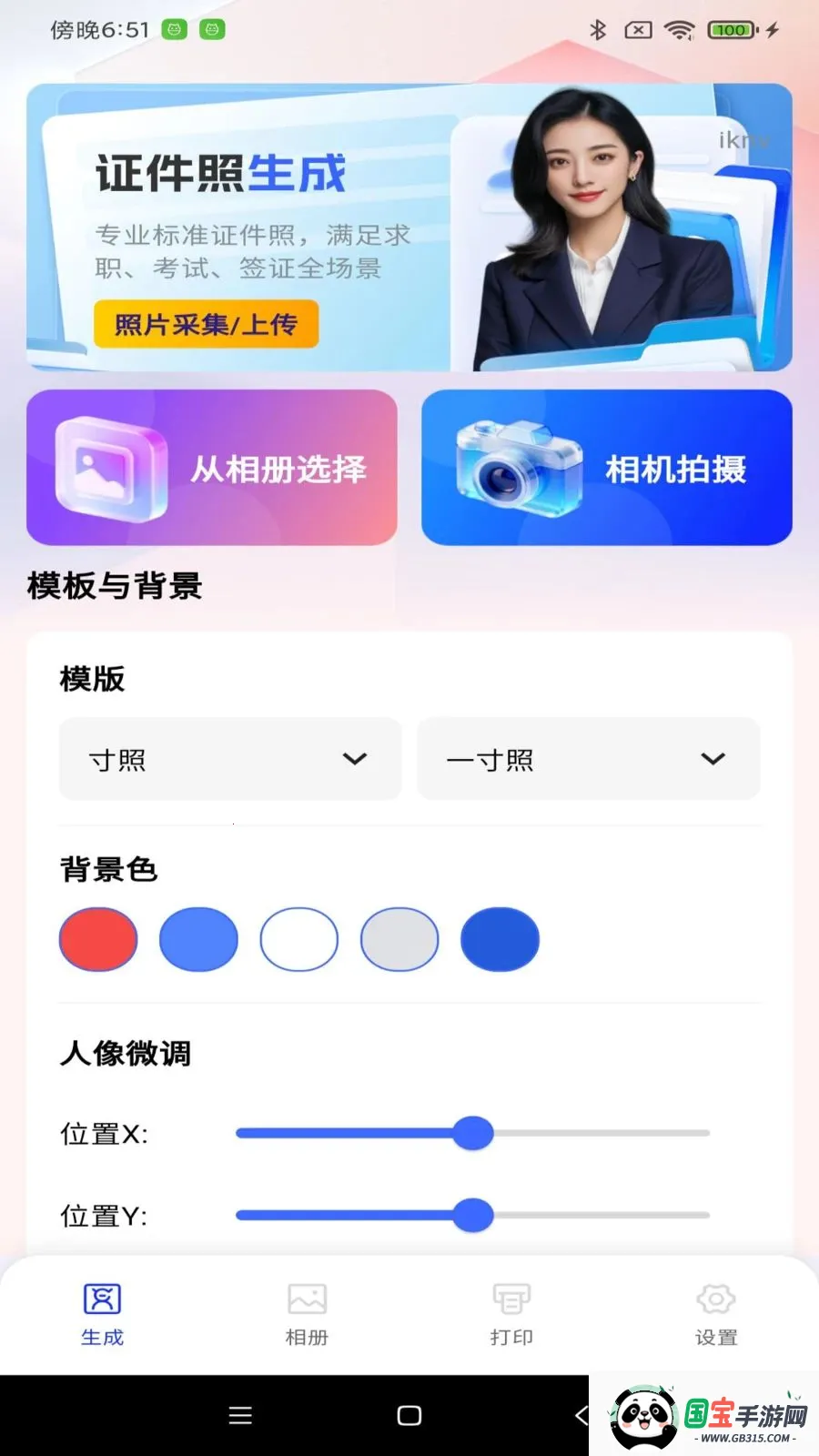Open the 相册 photo album icon

306,1299
